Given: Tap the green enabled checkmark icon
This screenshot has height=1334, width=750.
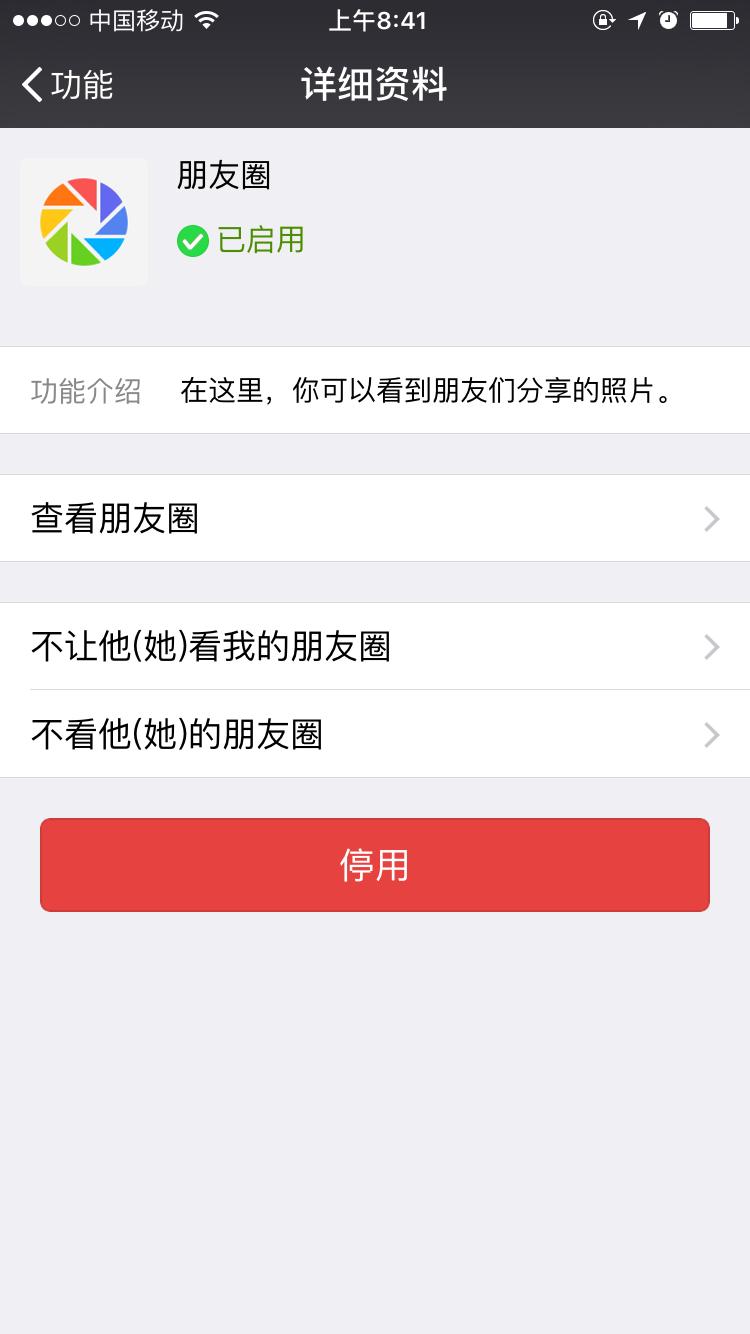Looking at the screenshot, I should click(192, 241).
